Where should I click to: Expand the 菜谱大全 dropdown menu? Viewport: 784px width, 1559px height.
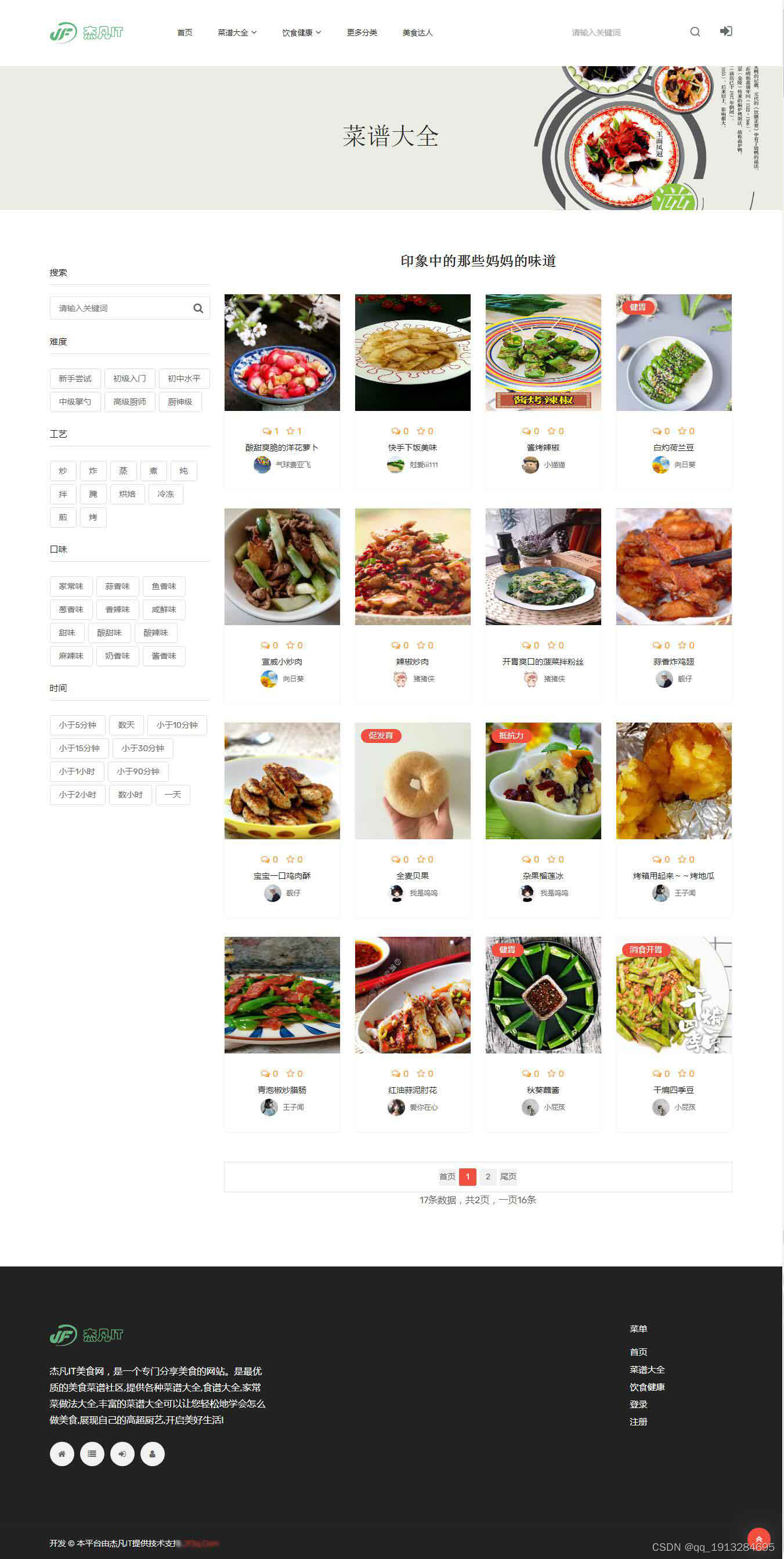237,33
